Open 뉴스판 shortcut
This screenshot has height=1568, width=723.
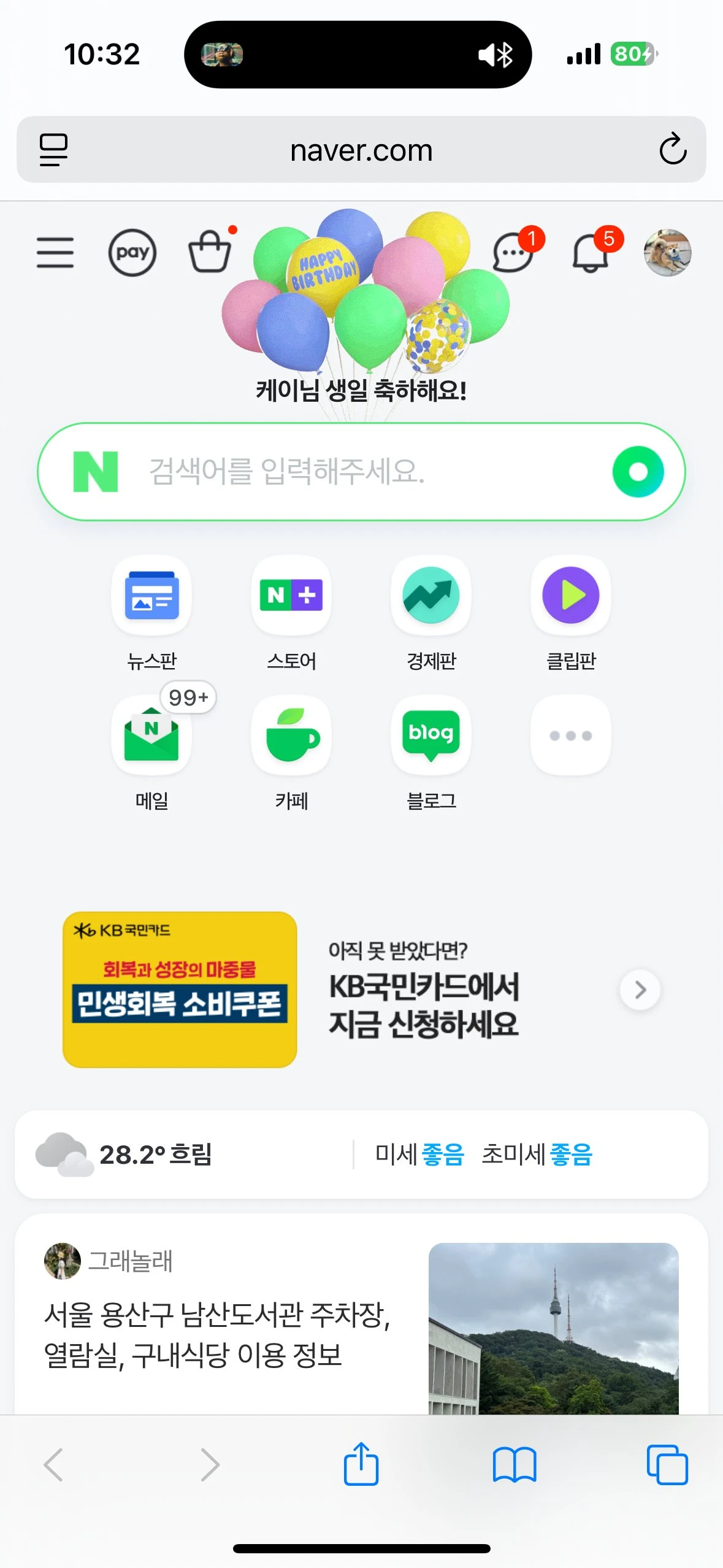[x=151, y=595]
